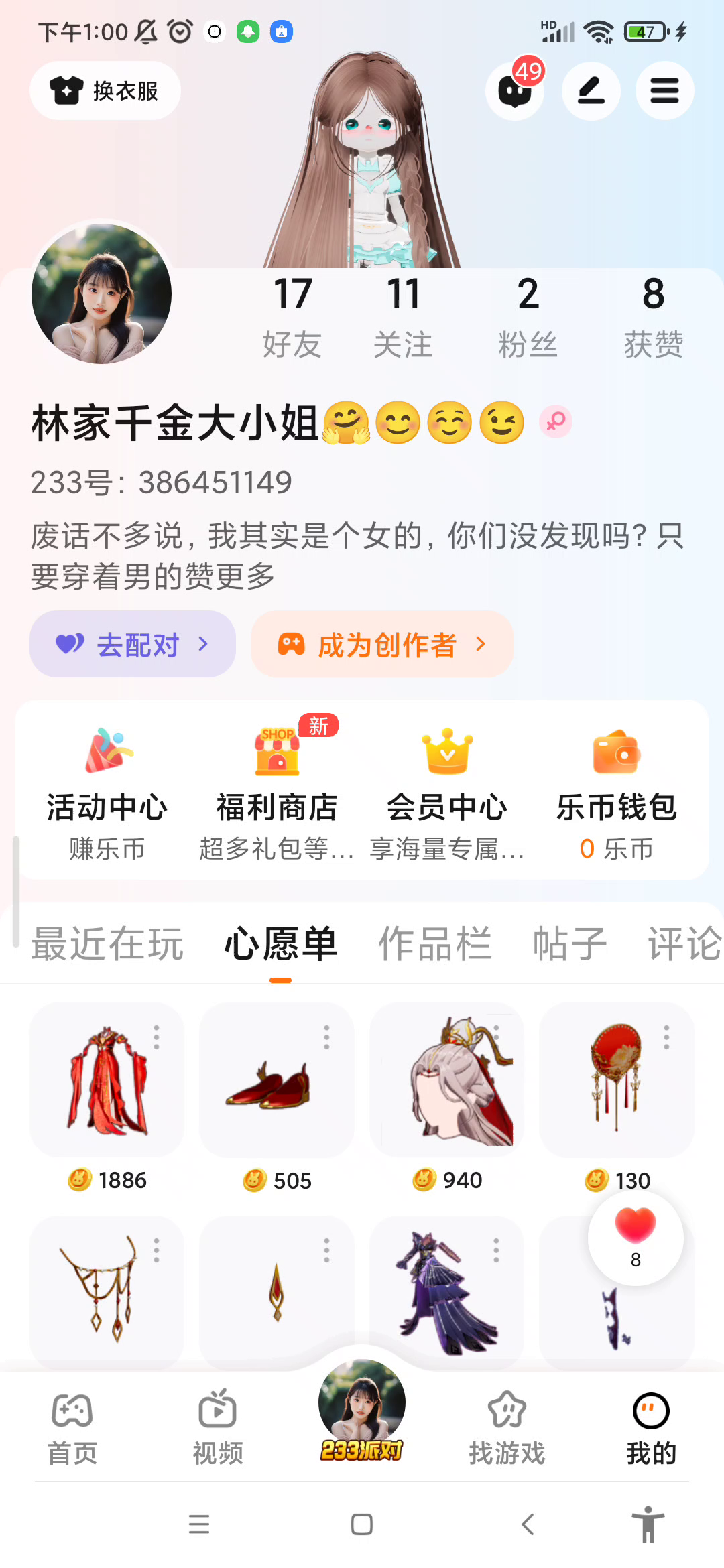Switch to the 帖子 tab
Screen dimensions: 724x1568
click(x=570, y=943)
